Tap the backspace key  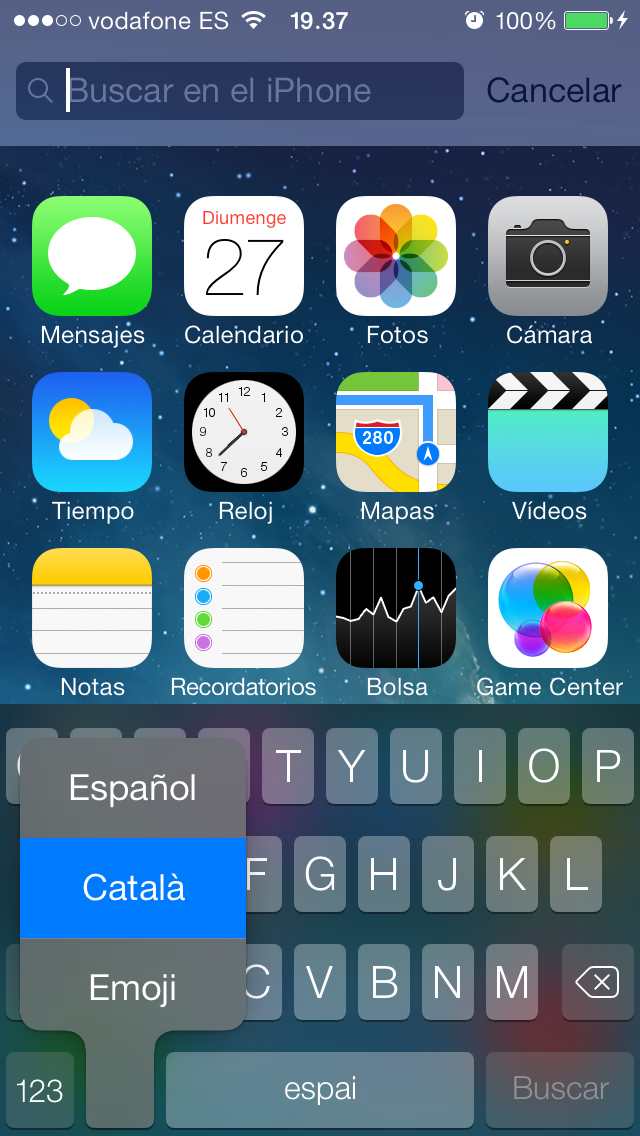click(597, 983)
